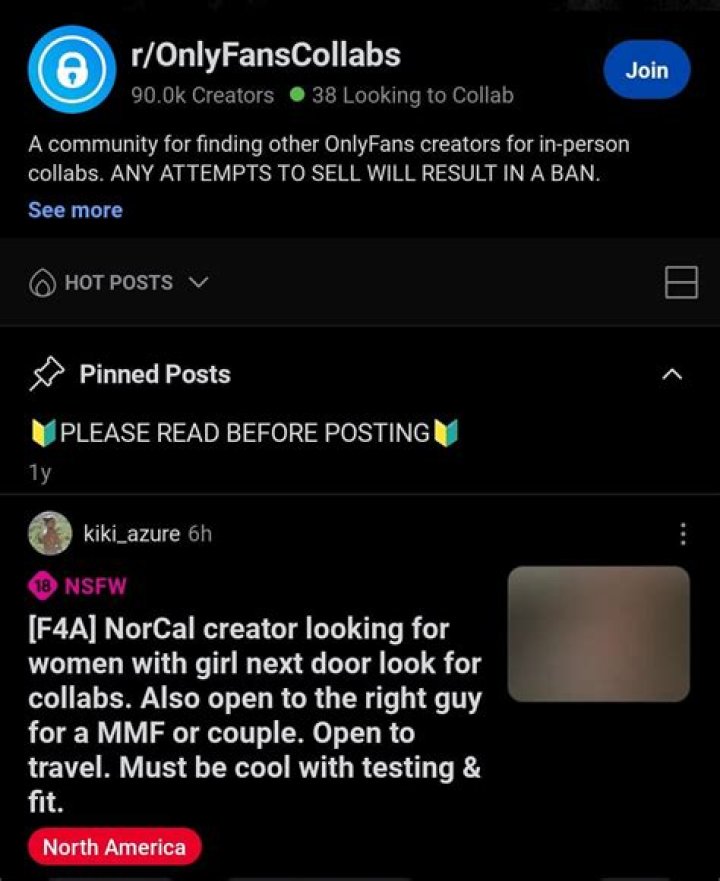Open the subreddit avatar icon
The height and width of the screenshot is (881, 720).
click(x=67, y=69)
